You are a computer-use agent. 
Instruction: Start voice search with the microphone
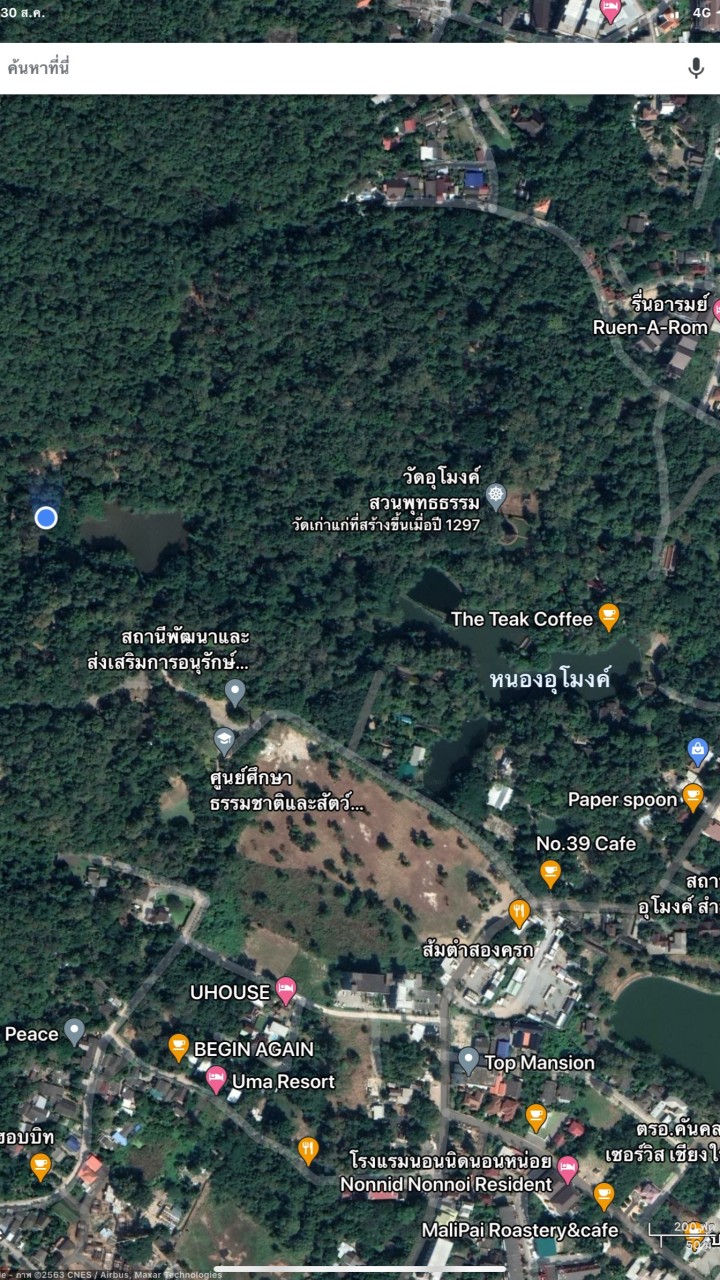coord(697,68)
